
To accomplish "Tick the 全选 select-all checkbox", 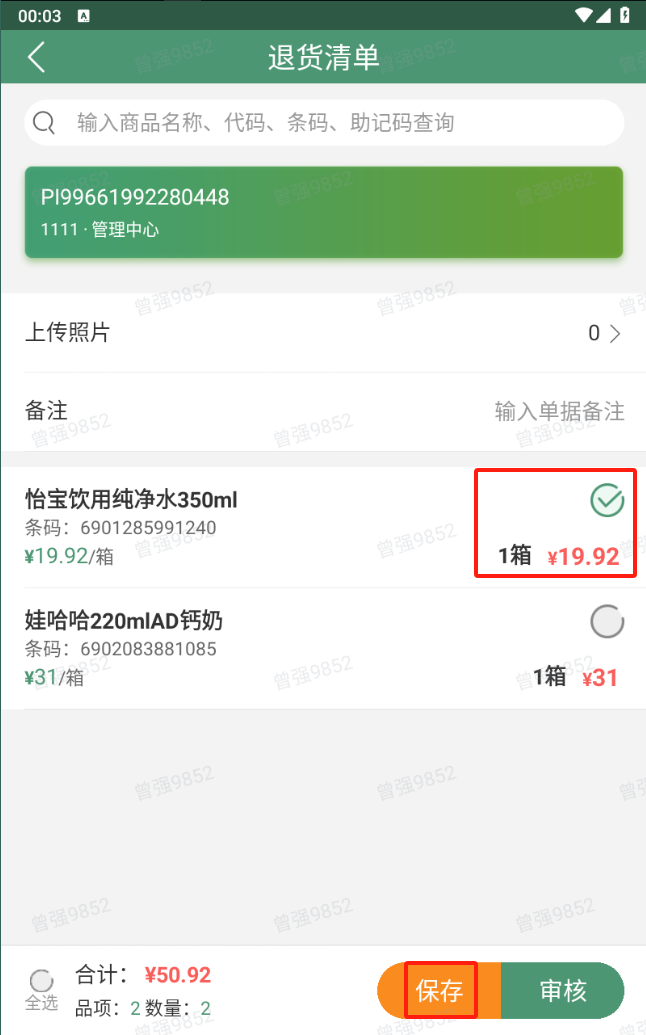I will tap(42, 980).
